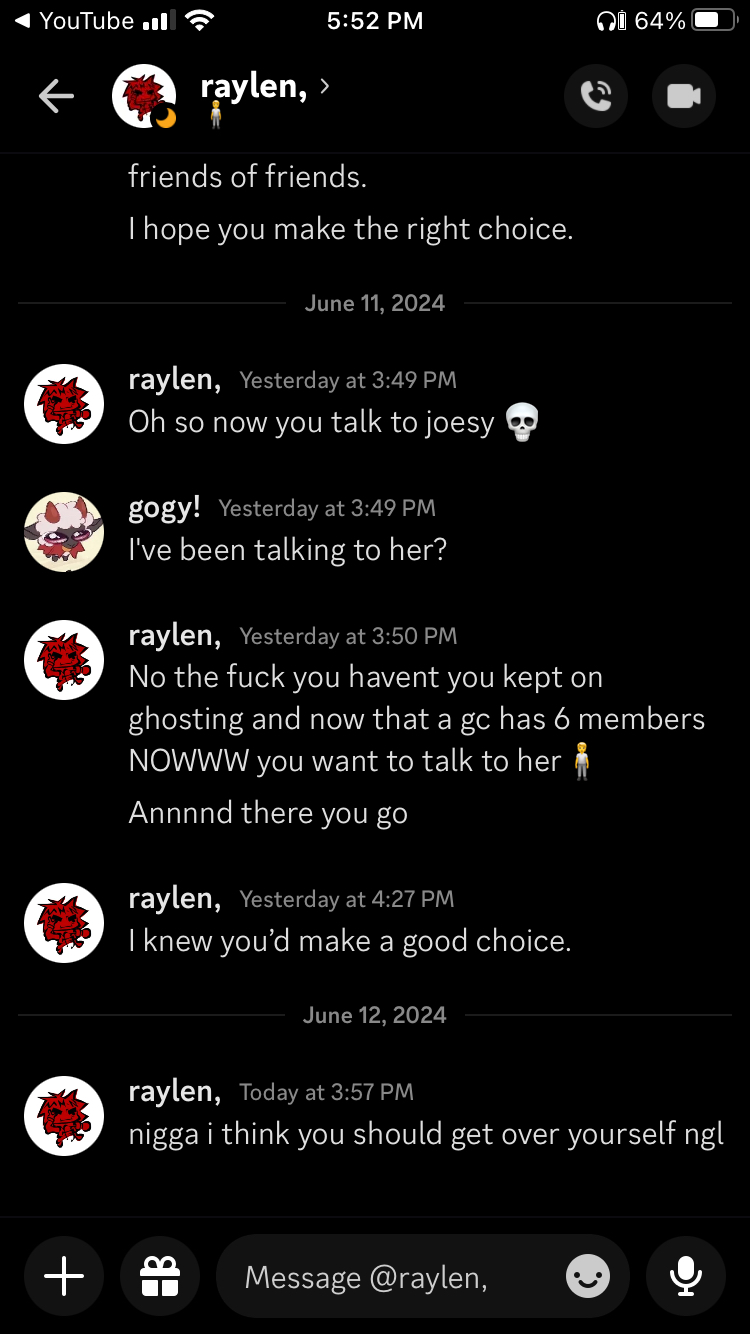Start a video call with raylen
This screenshot has height=1334, width=750.
684,96
